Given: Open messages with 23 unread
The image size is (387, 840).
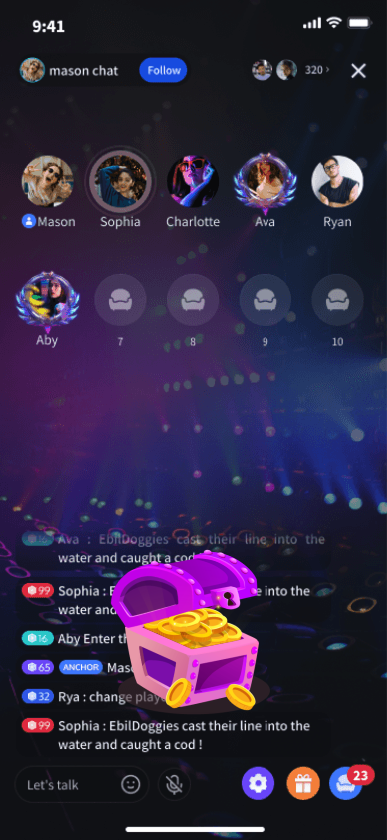Looking at the screenshot, I should 347,784.
